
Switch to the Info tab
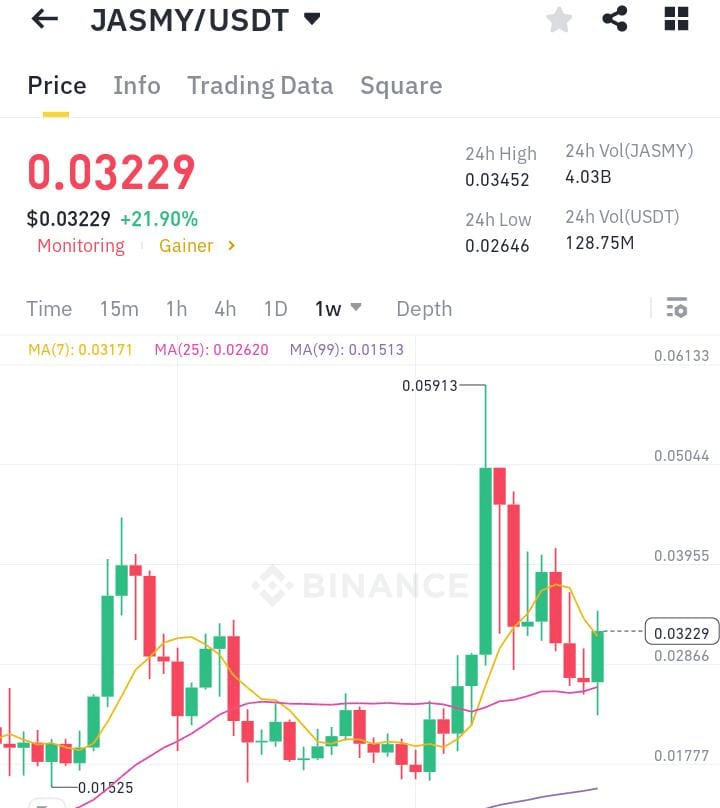(x=137, y=86)
